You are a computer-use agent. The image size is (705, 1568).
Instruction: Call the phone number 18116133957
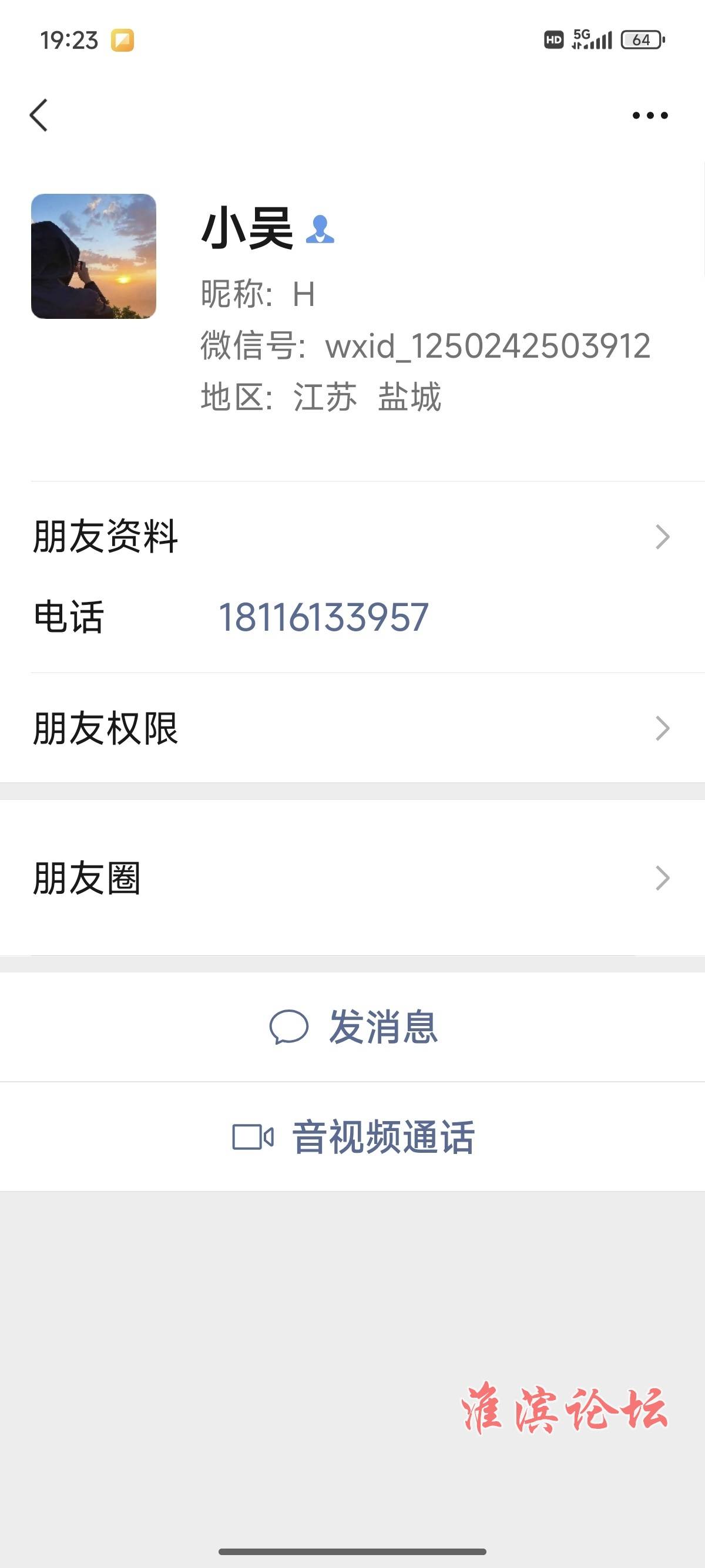pos(323,617)
